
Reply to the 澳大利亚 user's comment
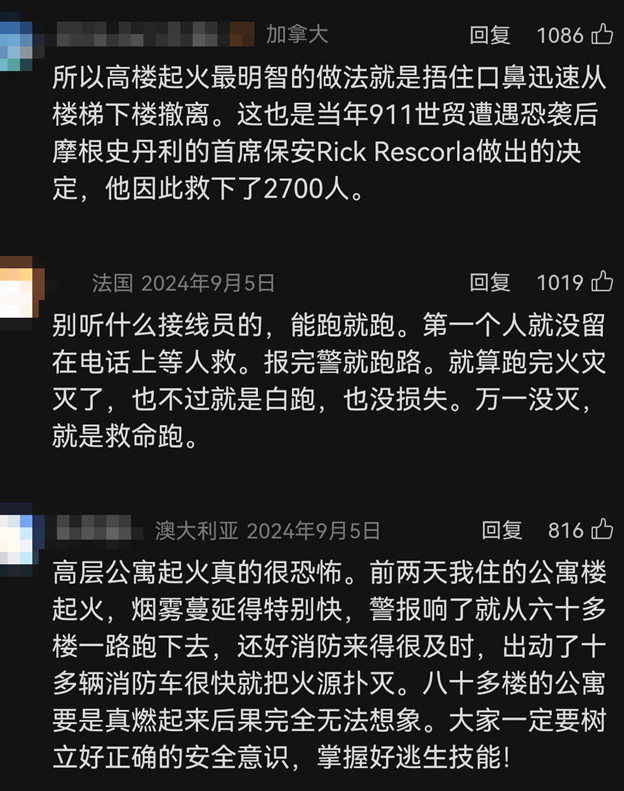click(x=502, y=530)
